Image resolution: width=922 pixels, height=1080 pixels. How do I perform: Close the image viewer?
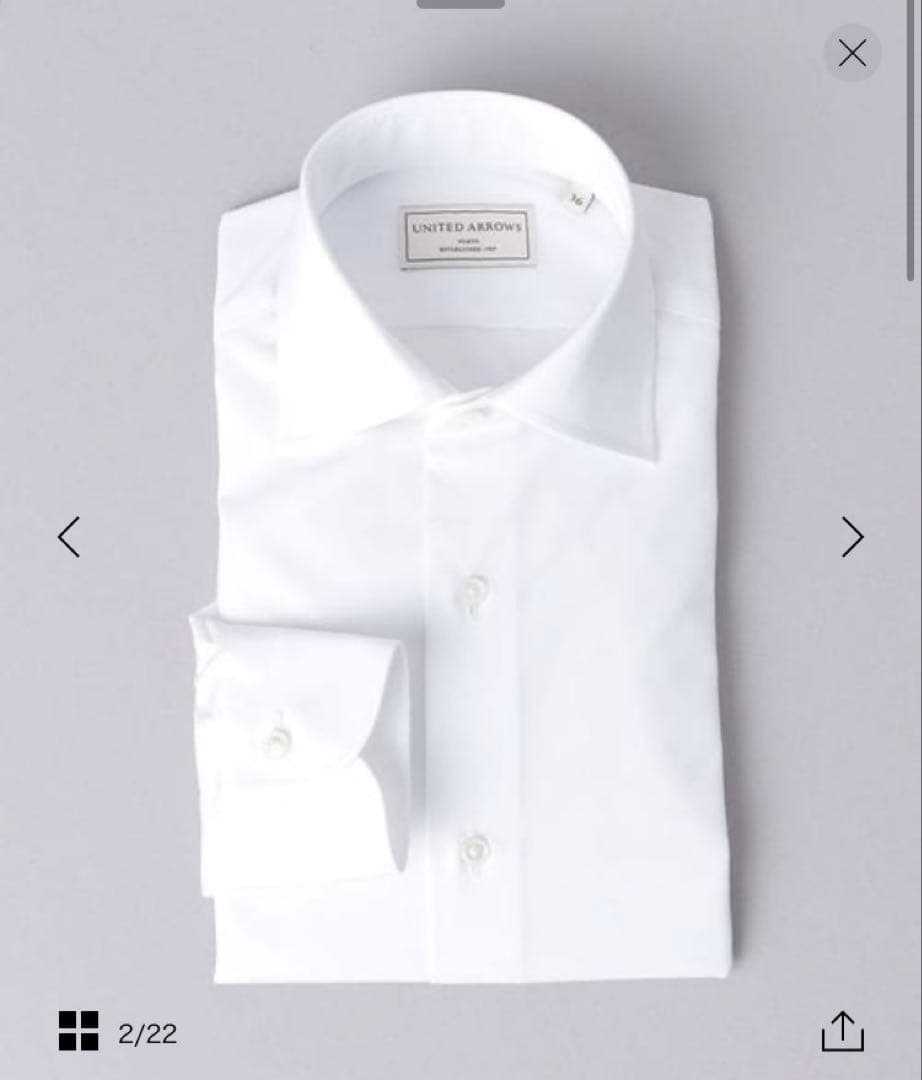(852, 53)
